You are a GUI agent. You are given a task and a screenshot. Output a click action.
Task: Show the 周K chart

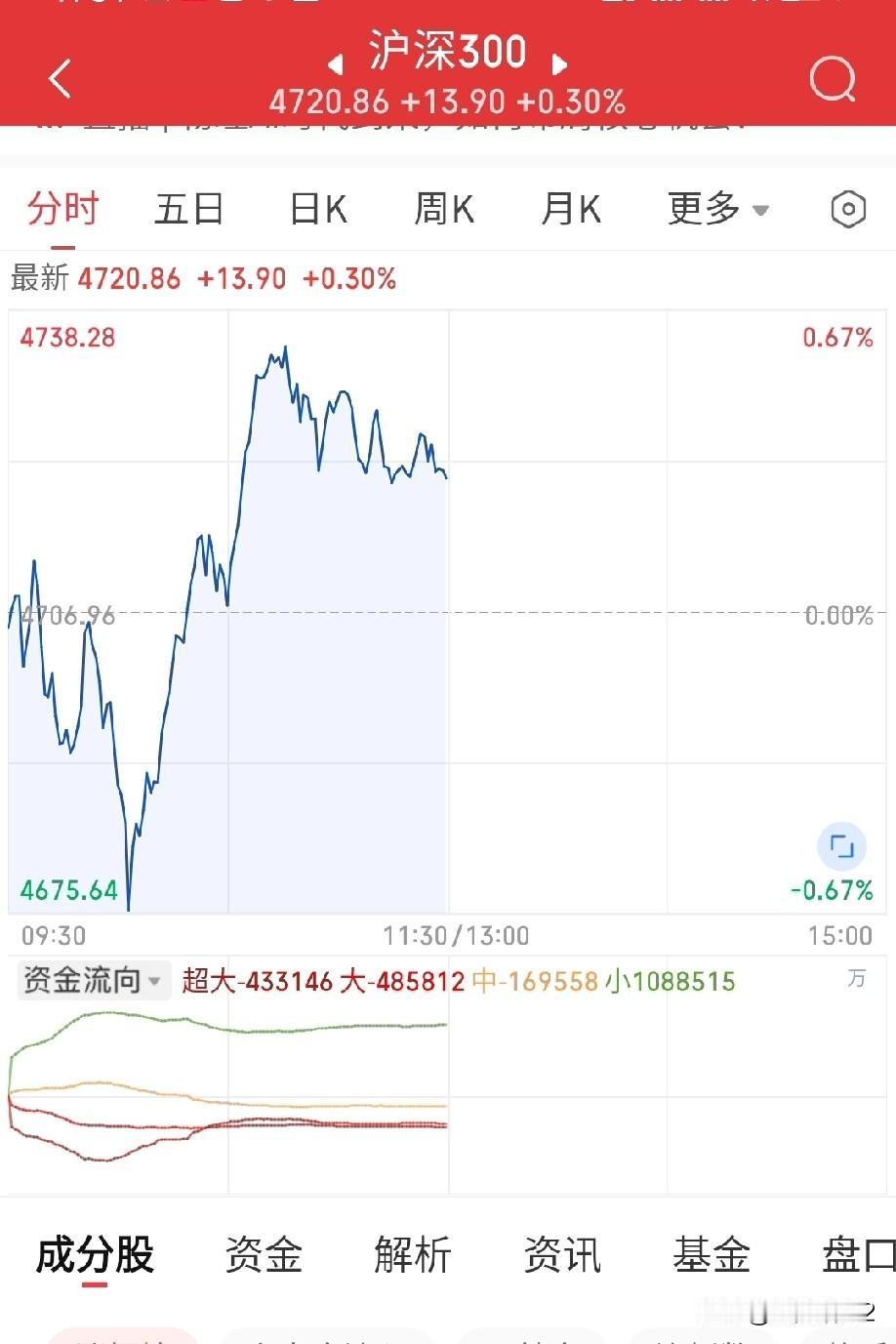(x=444, y=209)
